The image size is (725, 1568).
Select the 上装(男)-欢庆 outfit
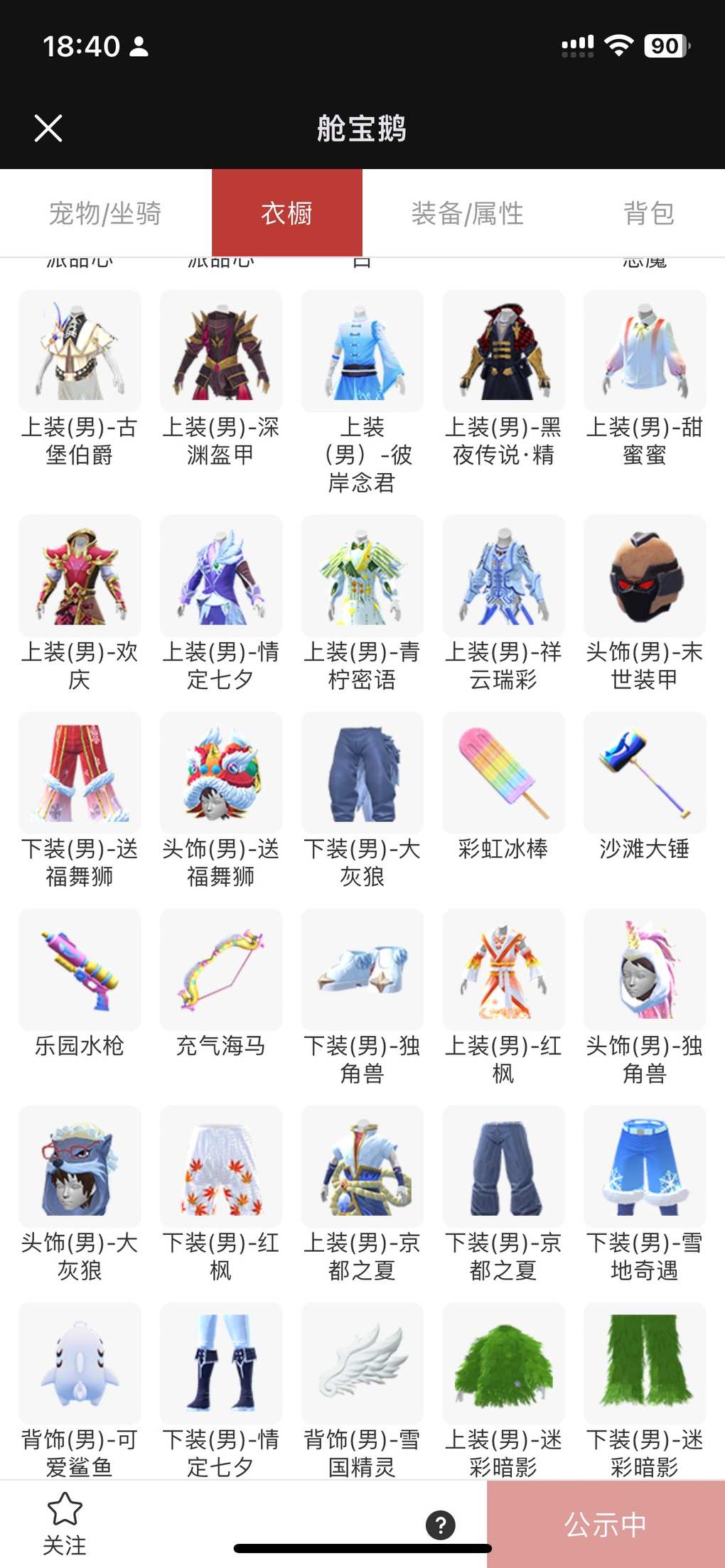(80, 576)
